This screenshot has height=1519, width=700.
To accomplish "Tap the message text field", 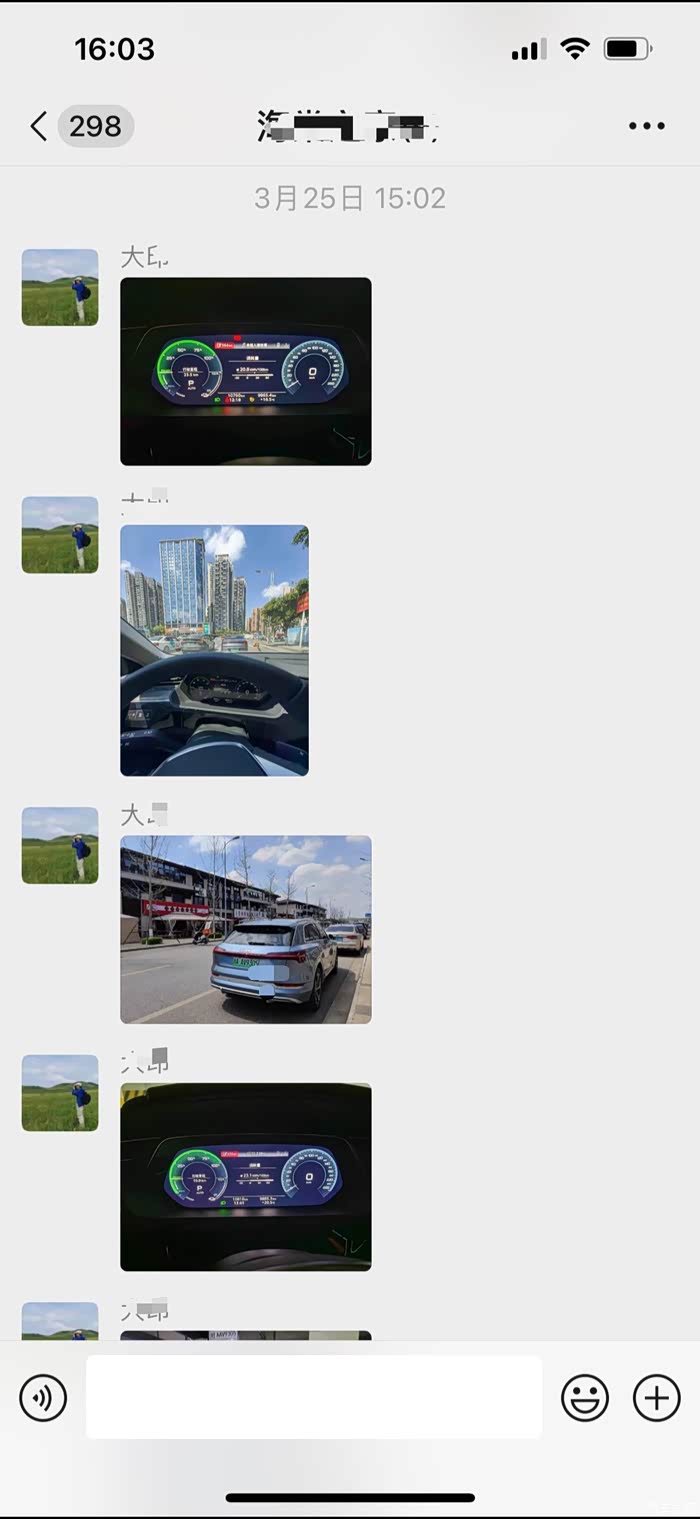I will click(x=313, y=1397).
